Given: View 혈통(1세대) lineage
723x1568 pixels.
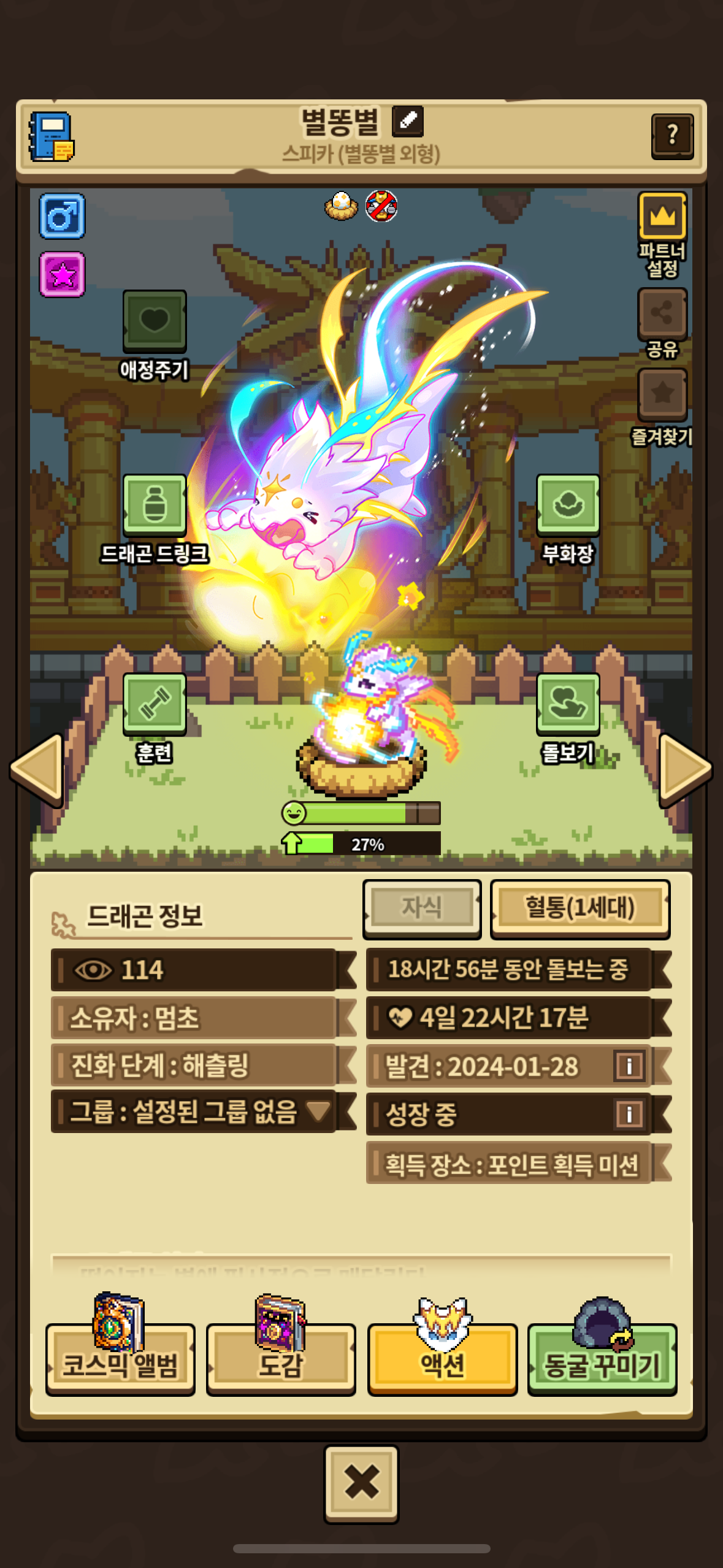Looking at the screenshot, I should click(580, 909).
